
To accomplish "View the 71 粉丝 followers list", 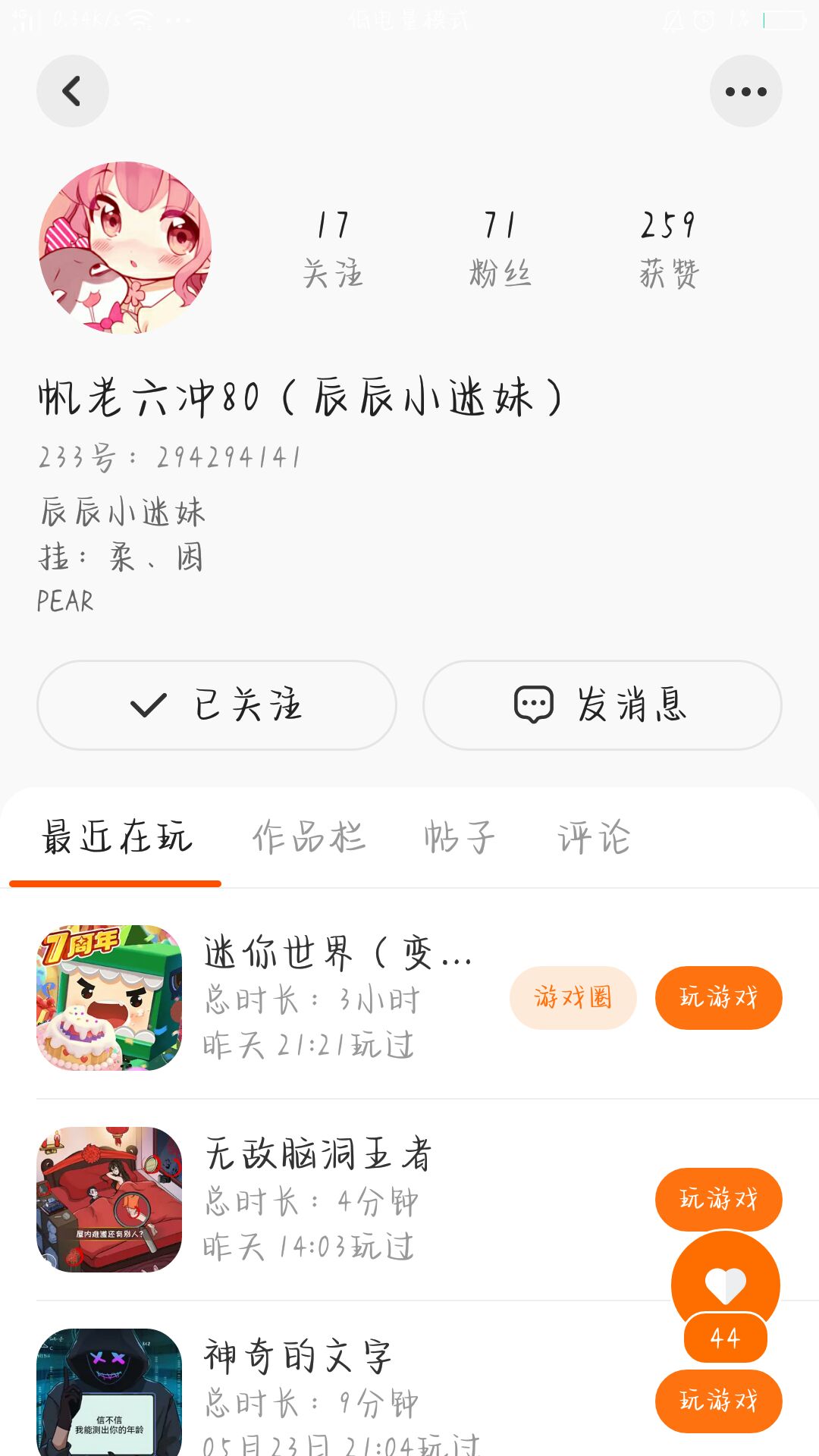I will click(500, 249).
